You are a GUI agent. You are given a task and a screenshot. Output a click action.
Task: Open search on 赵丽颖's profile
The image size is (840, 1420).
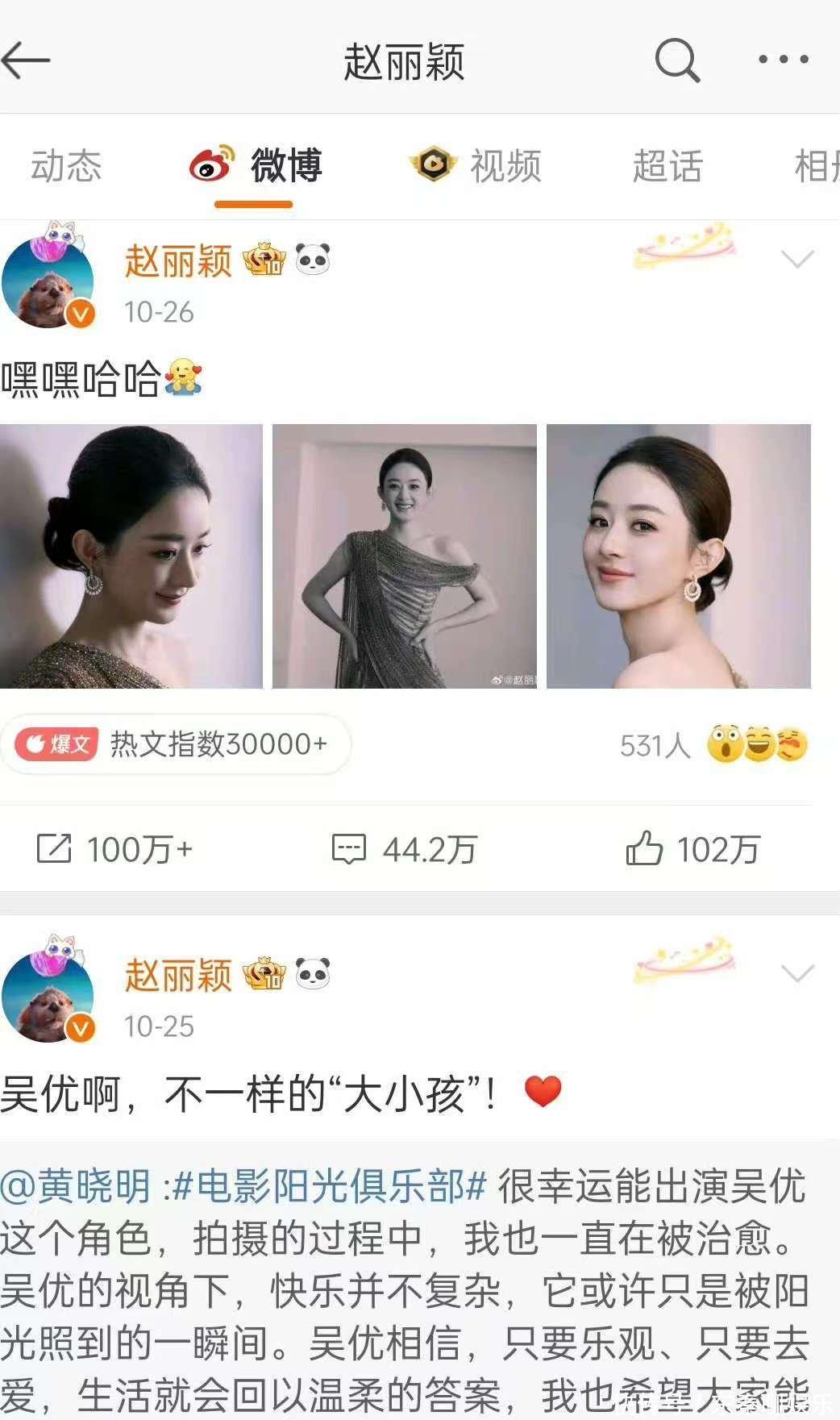coord(676,60)
